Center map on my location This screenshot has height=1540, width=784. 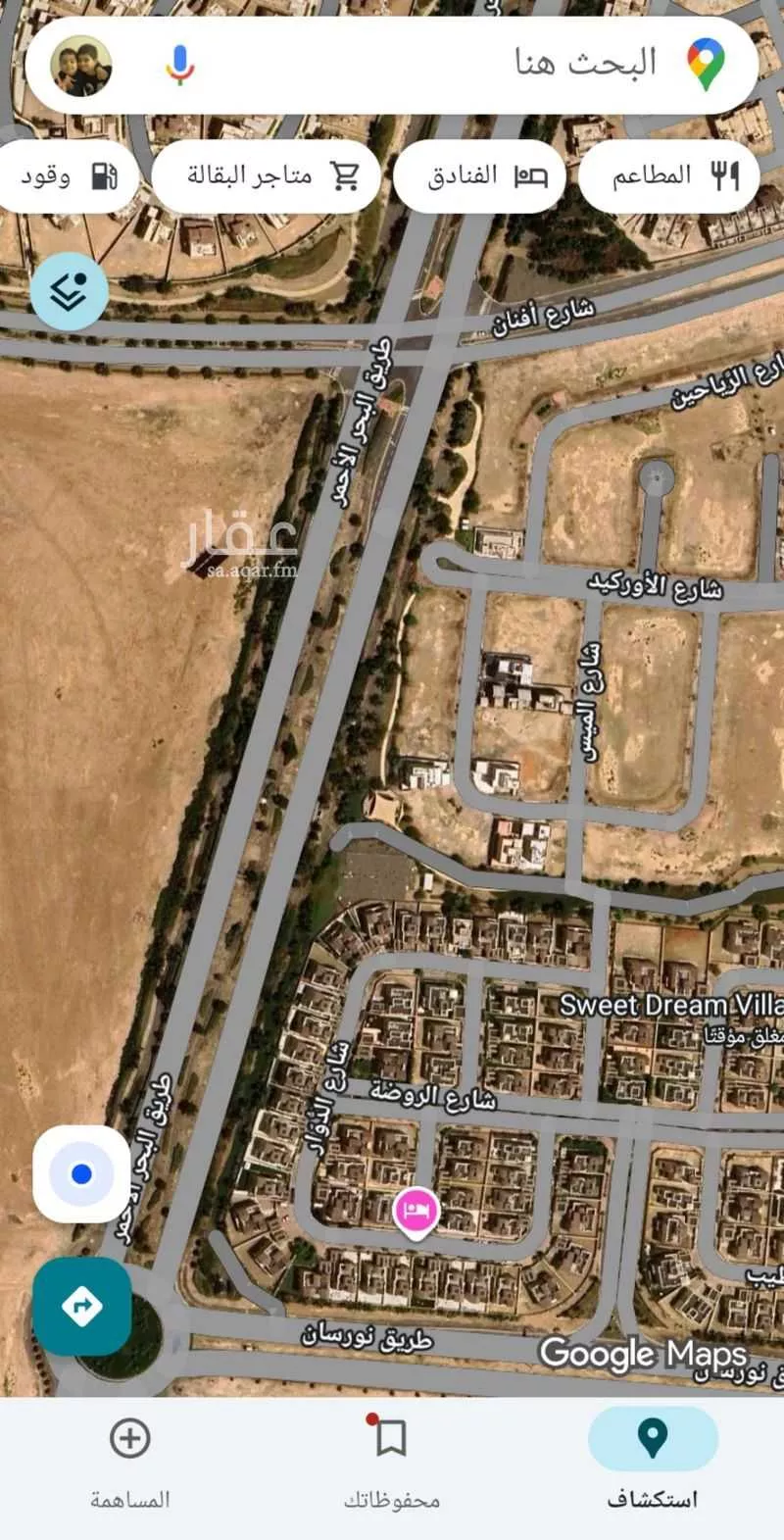pyautogui.click(x=81, y=1173)
